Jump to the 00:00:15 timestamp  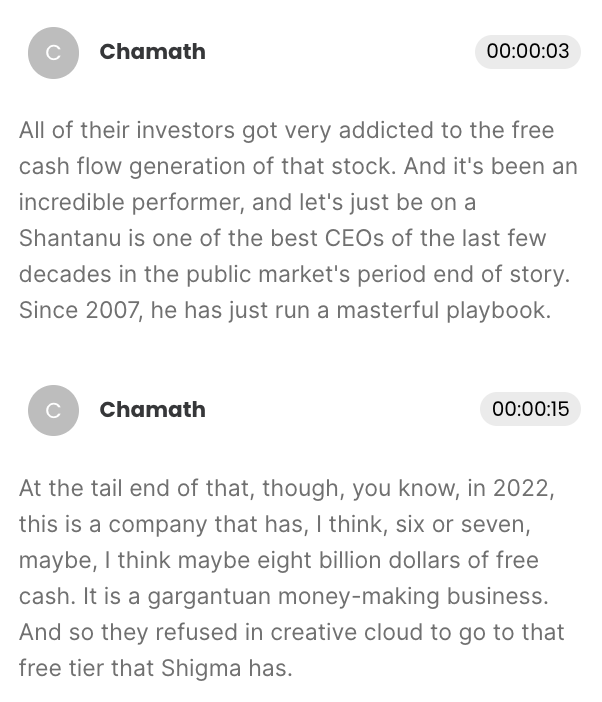[530, 409]
